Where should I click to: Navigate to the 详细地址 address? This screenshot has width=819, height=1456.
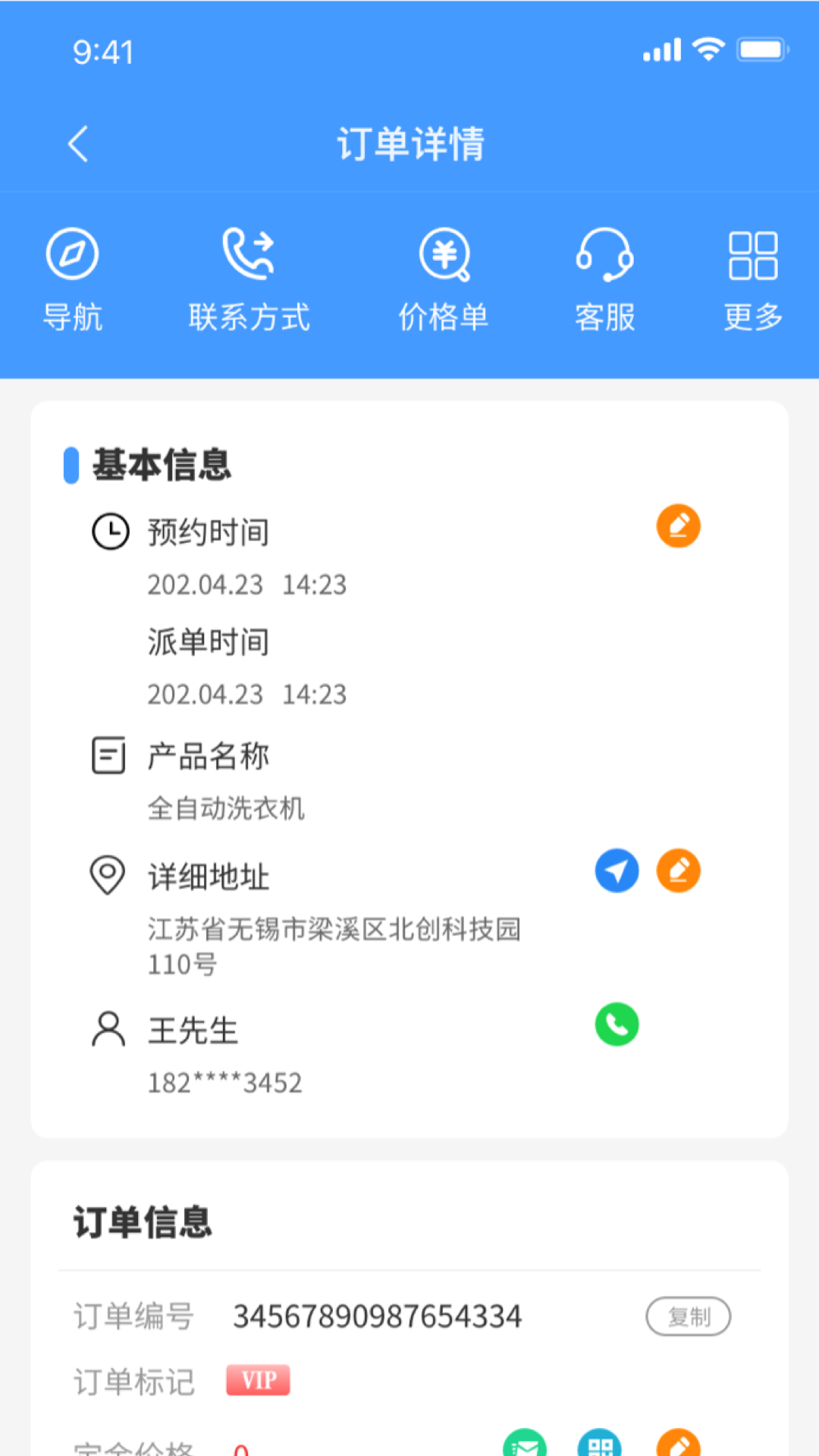tap(617, 871)
